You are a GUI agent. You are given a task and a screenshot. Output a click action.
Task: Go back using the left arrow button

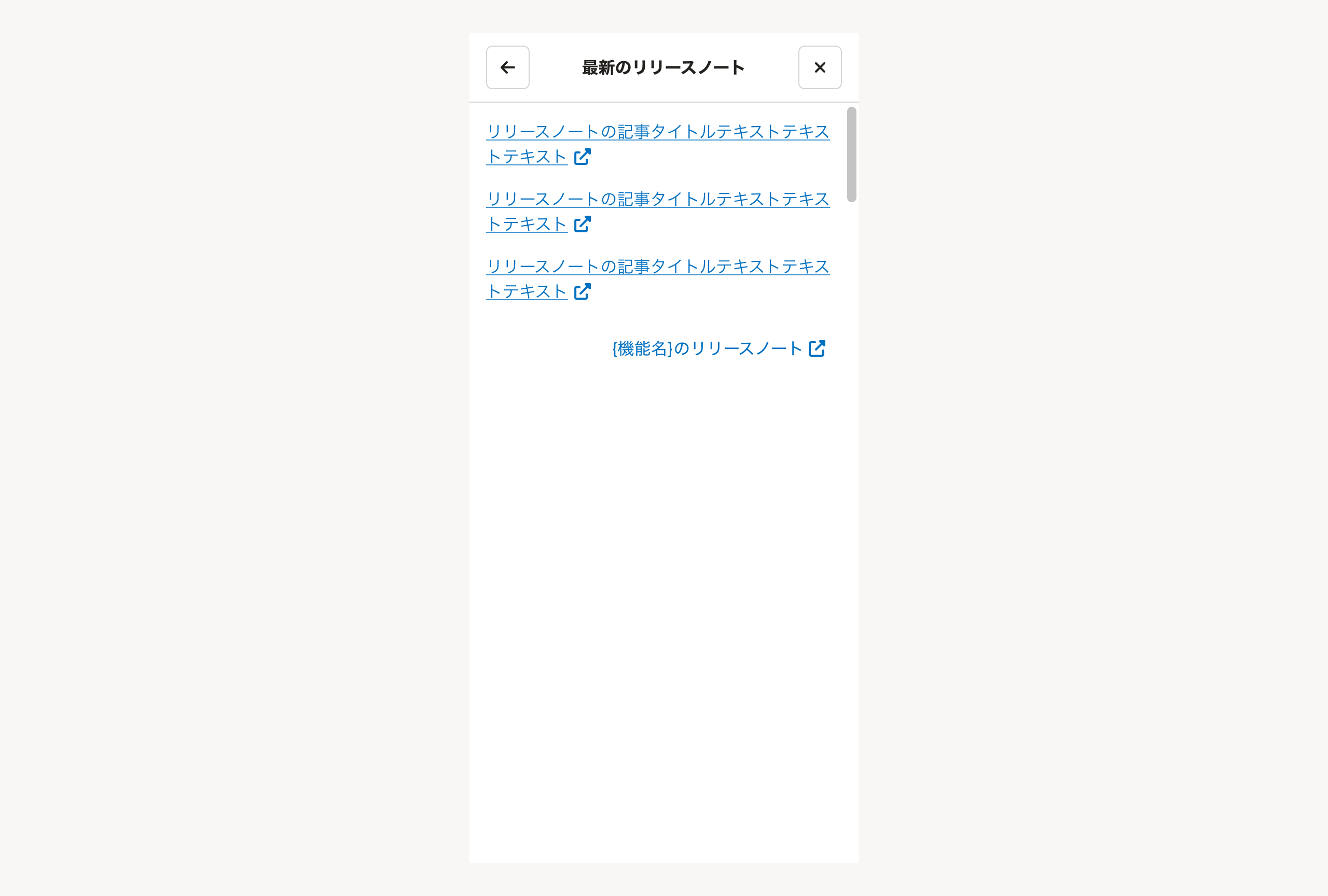[x=507, y=67]
